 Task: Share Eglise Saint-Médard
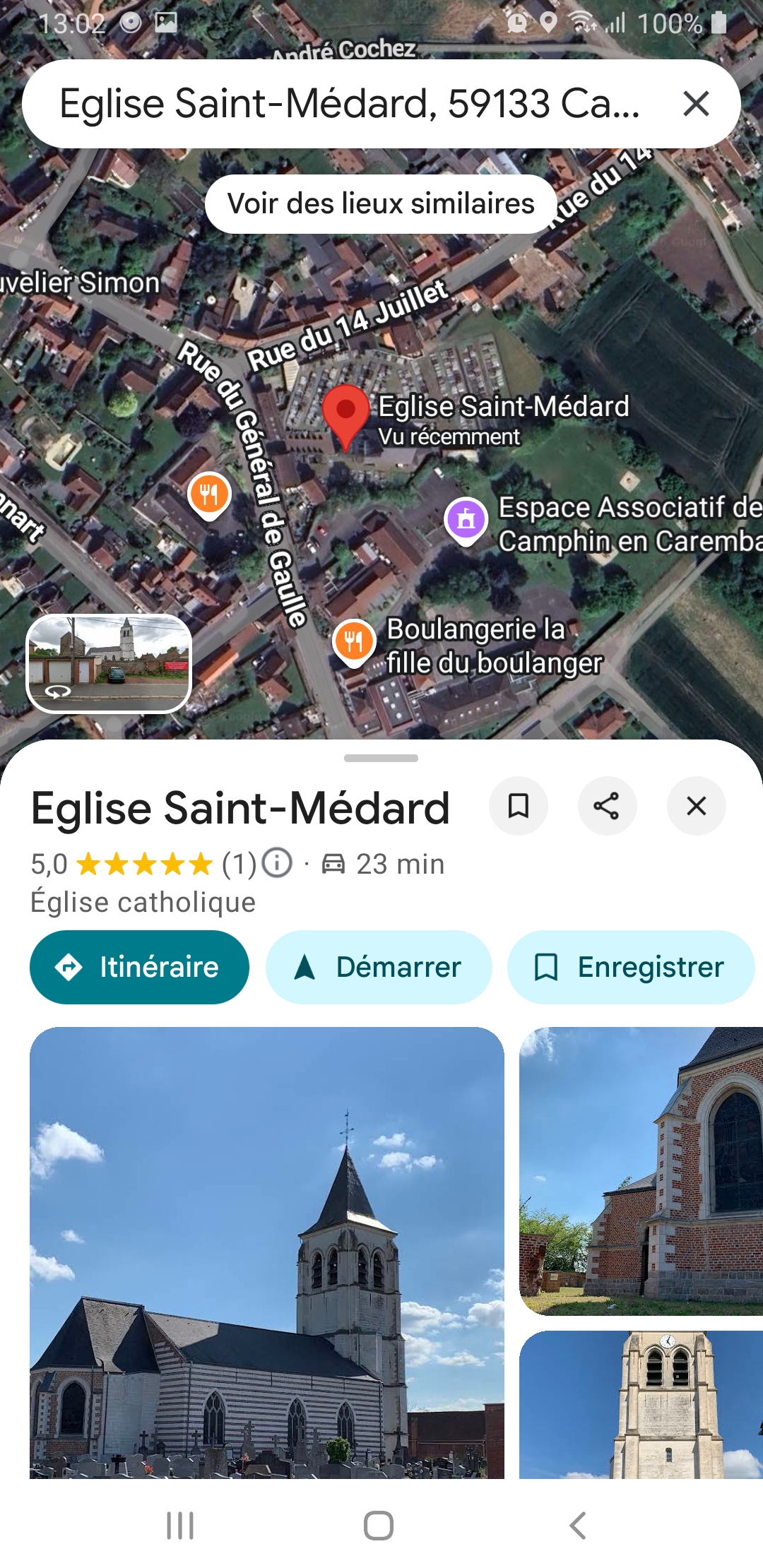[x=607, y=806]
